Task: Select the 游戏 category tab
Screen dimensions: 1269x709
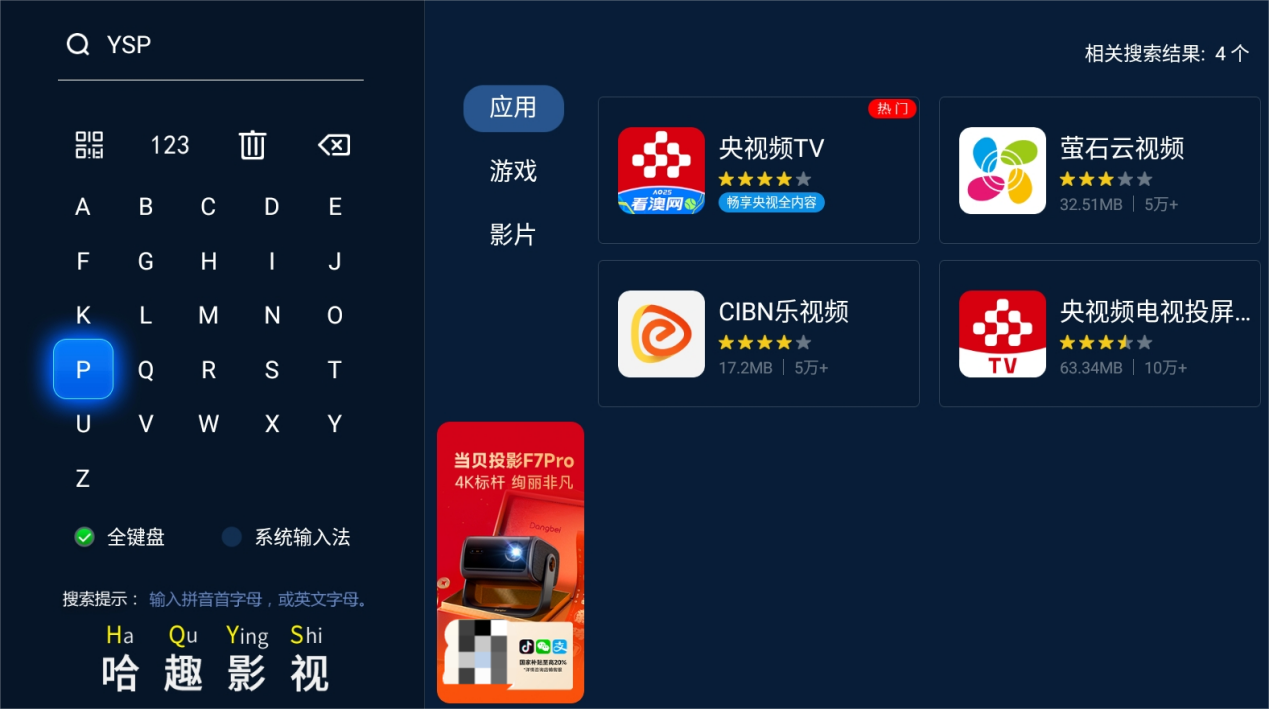Action: pos(513,172)
